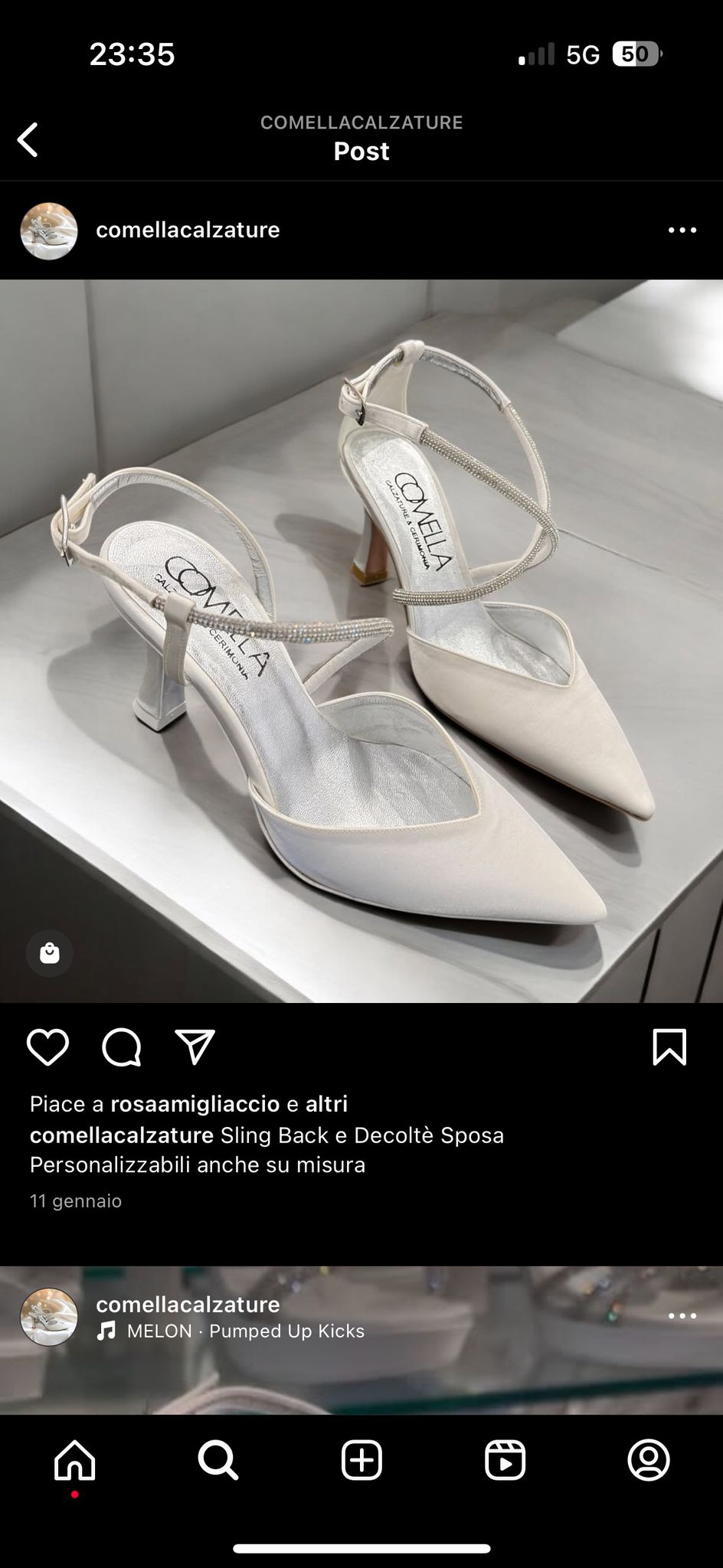Open the shoe photo of the post
Image resolution: width=723 pixels, height=1568 pixels.
tap(361, 641)
